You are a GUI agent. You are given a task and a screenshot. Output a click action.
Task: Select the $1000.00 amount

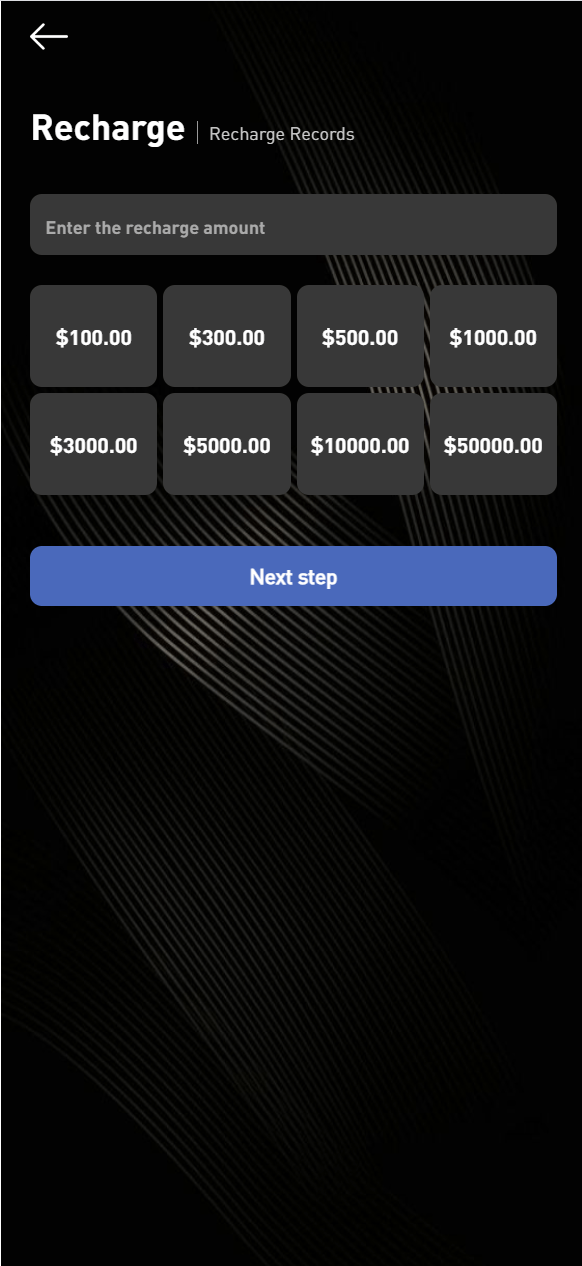tap(493, 336)
